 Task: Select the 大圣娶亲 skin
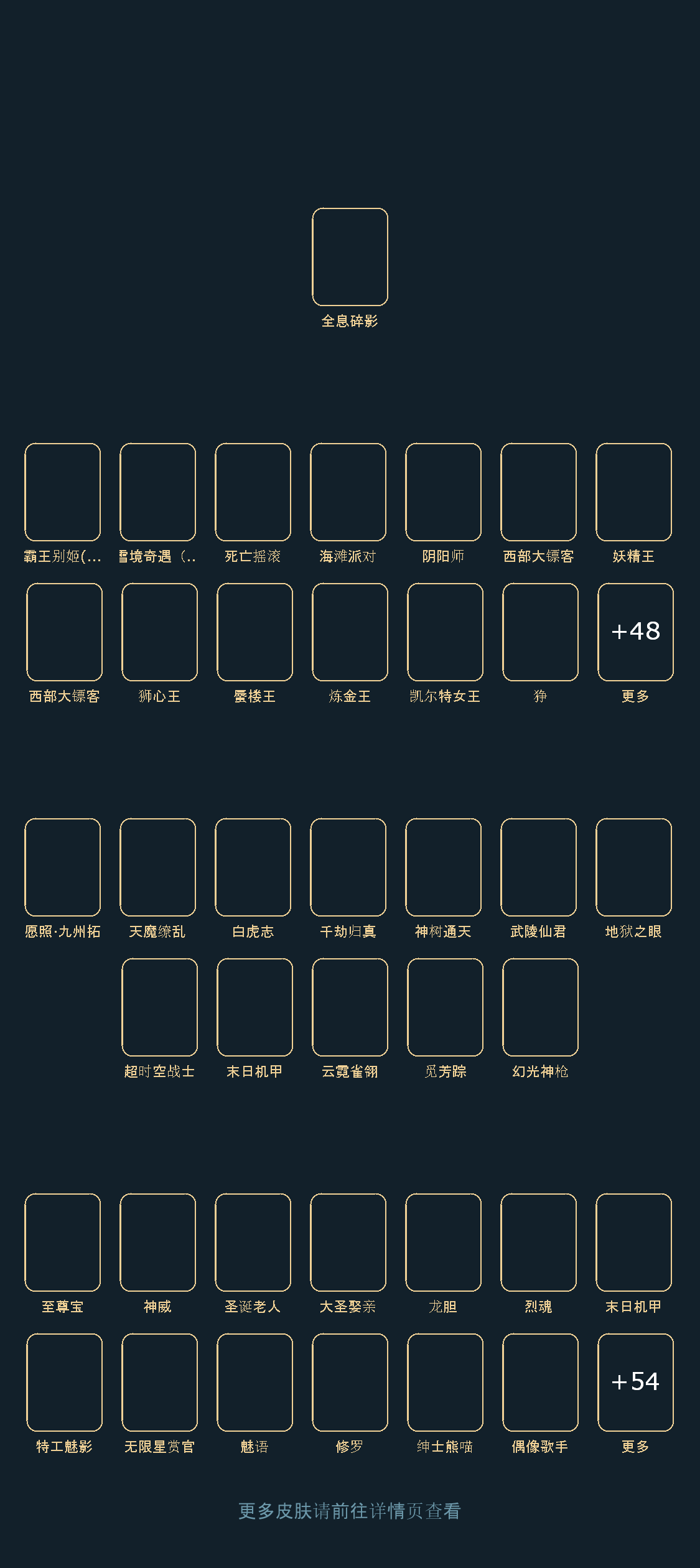[348, 1243]
